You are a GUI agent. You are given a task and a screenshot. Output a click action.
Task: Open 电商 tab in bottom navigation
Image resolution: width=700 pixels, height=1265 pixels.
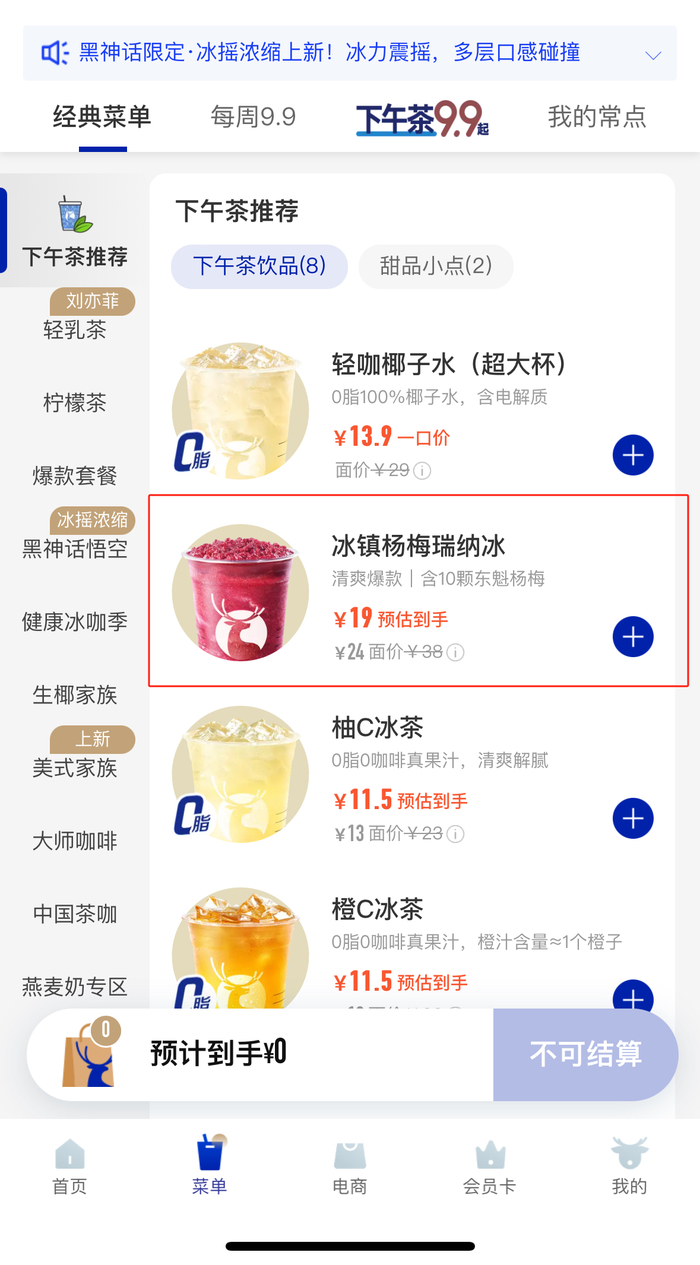tap(350, 1167)
